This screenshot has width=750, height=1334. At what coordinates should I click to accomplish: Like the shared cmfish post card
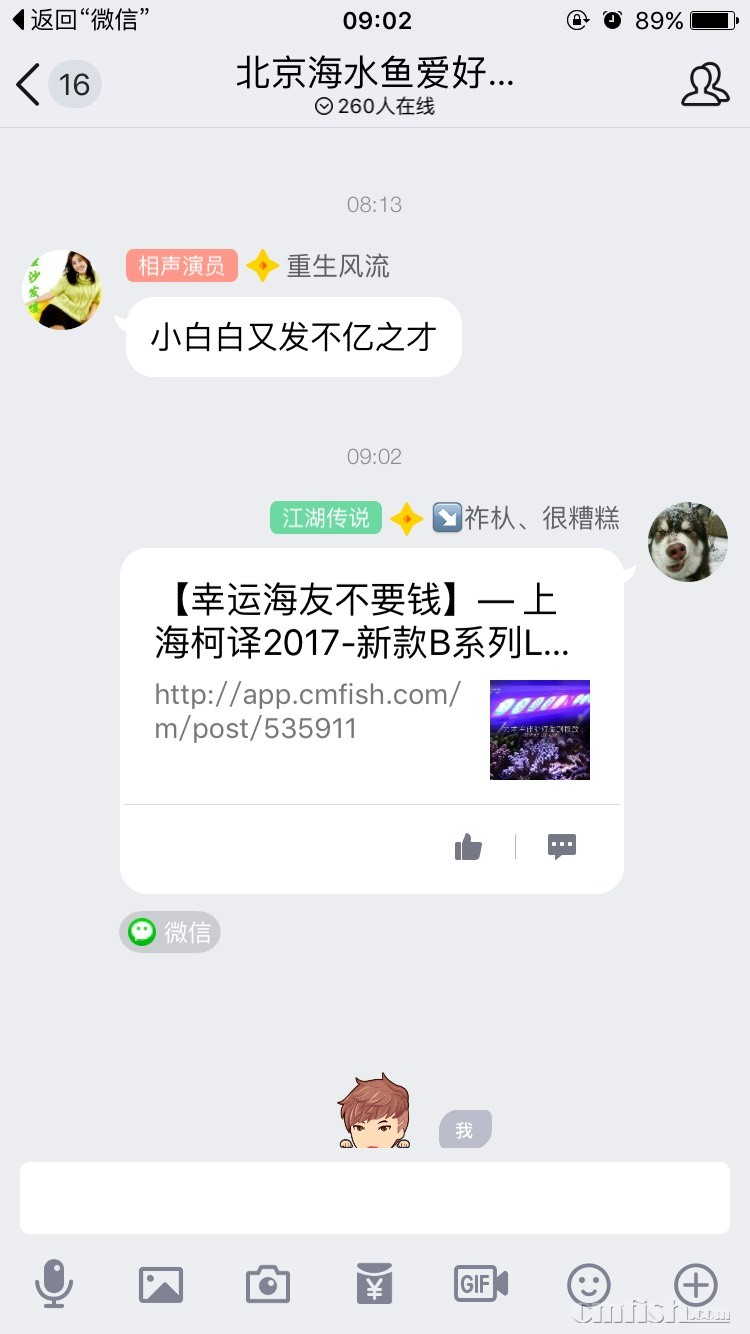tap(468, 848)
